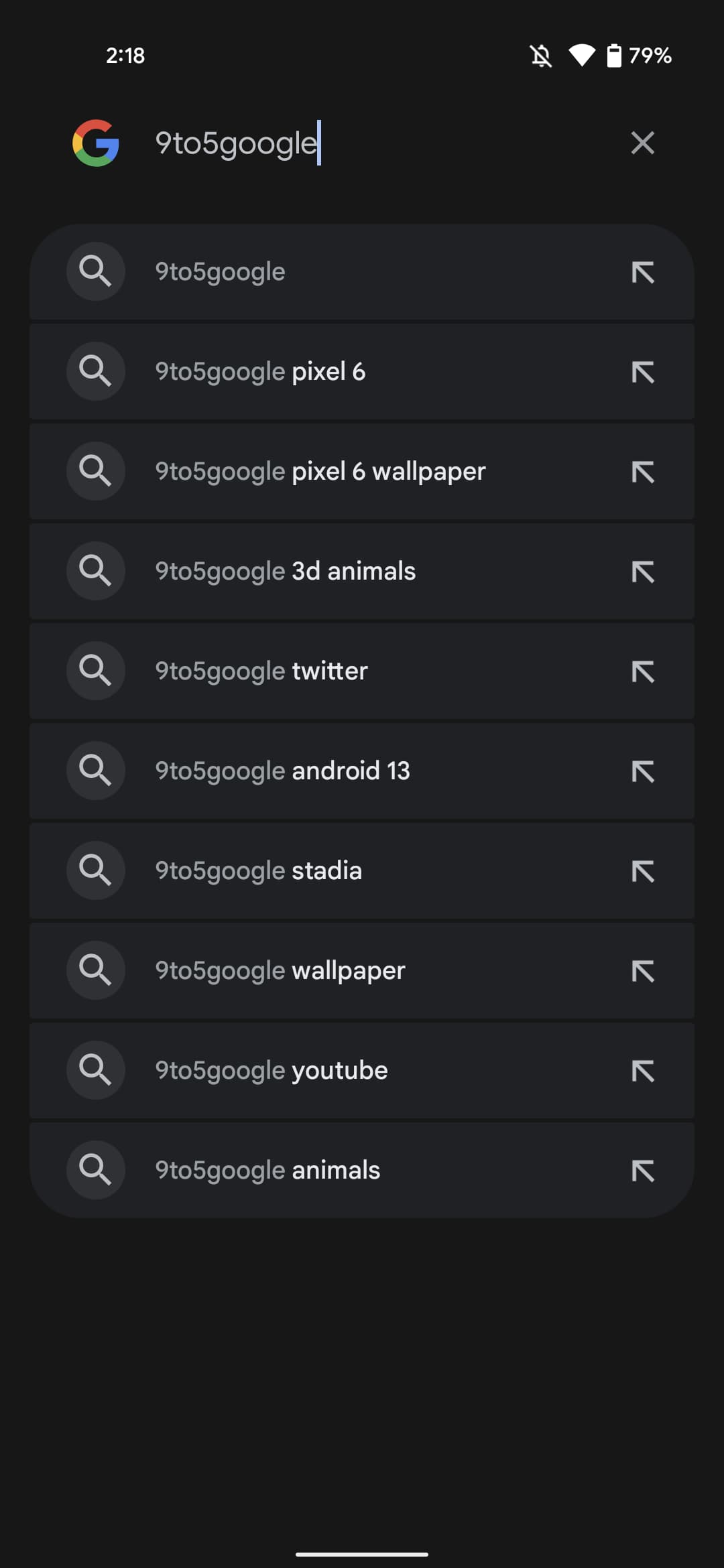Search for '9to5google 3d animals'
Image resolution: width=724 pixels, height=1568 pixels.
335,572
